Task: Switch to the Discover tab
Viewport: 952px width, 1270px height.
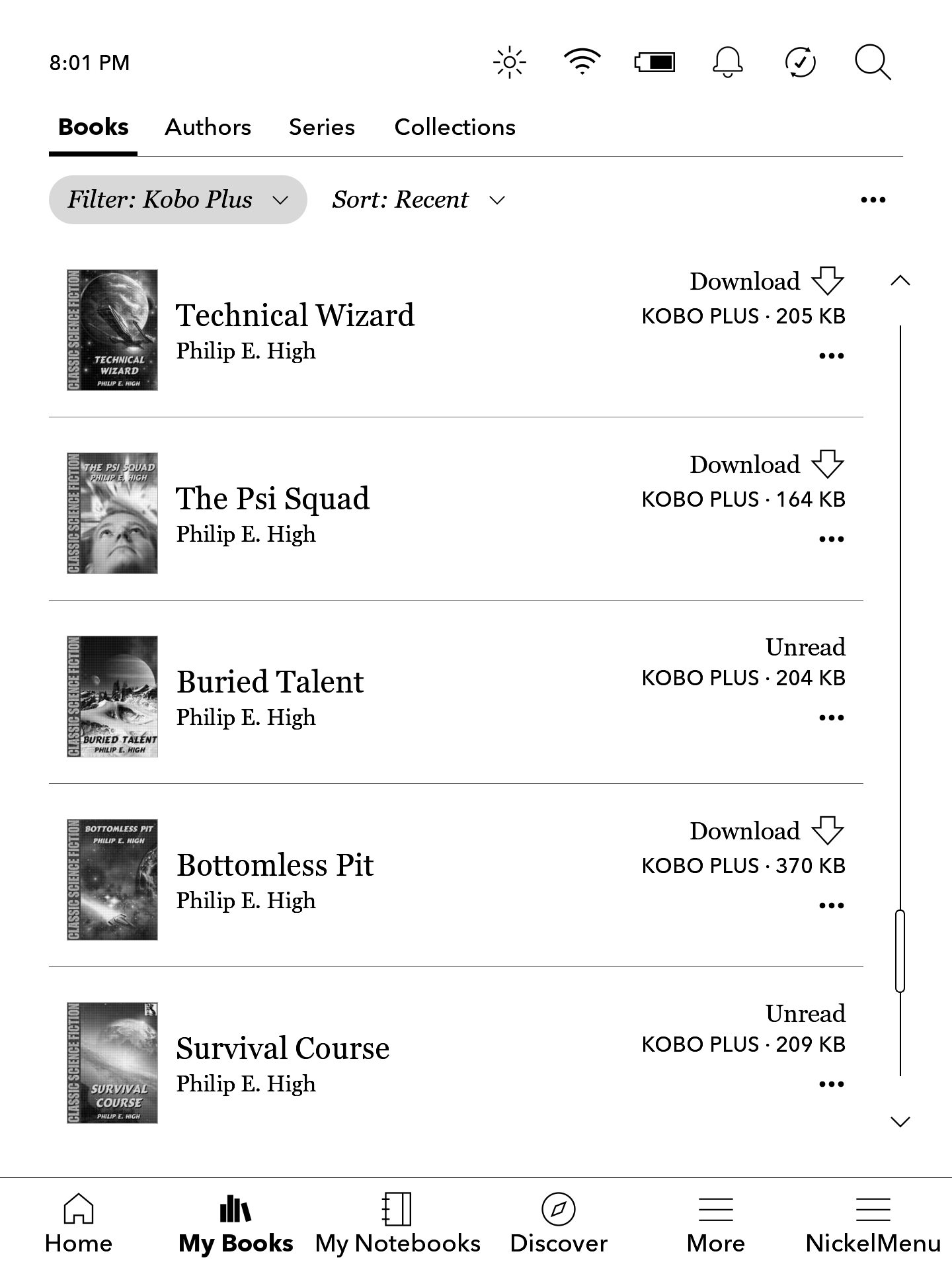Action: pos(559,1224)
